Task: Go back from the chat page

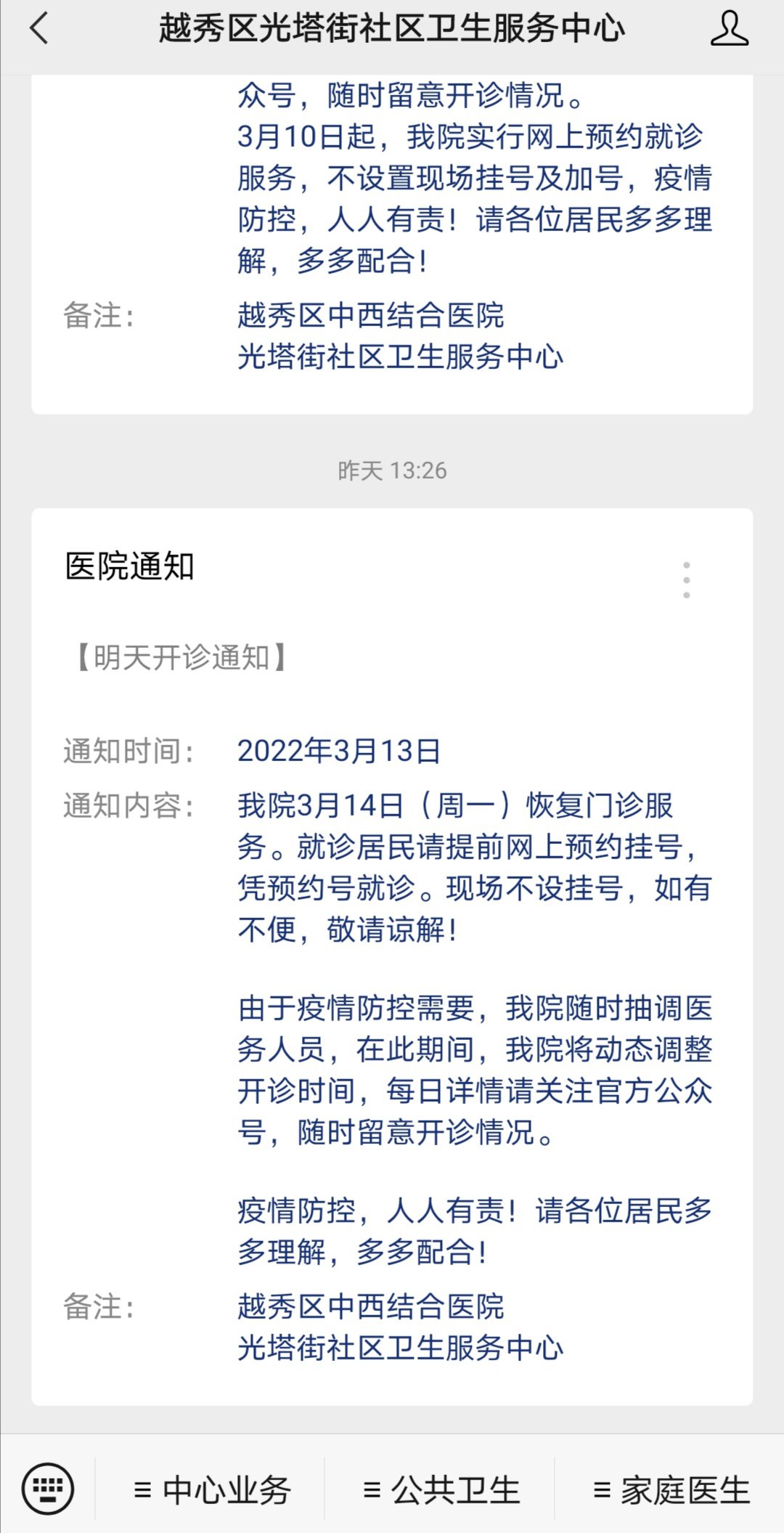Action: click(x=39, y=29)
